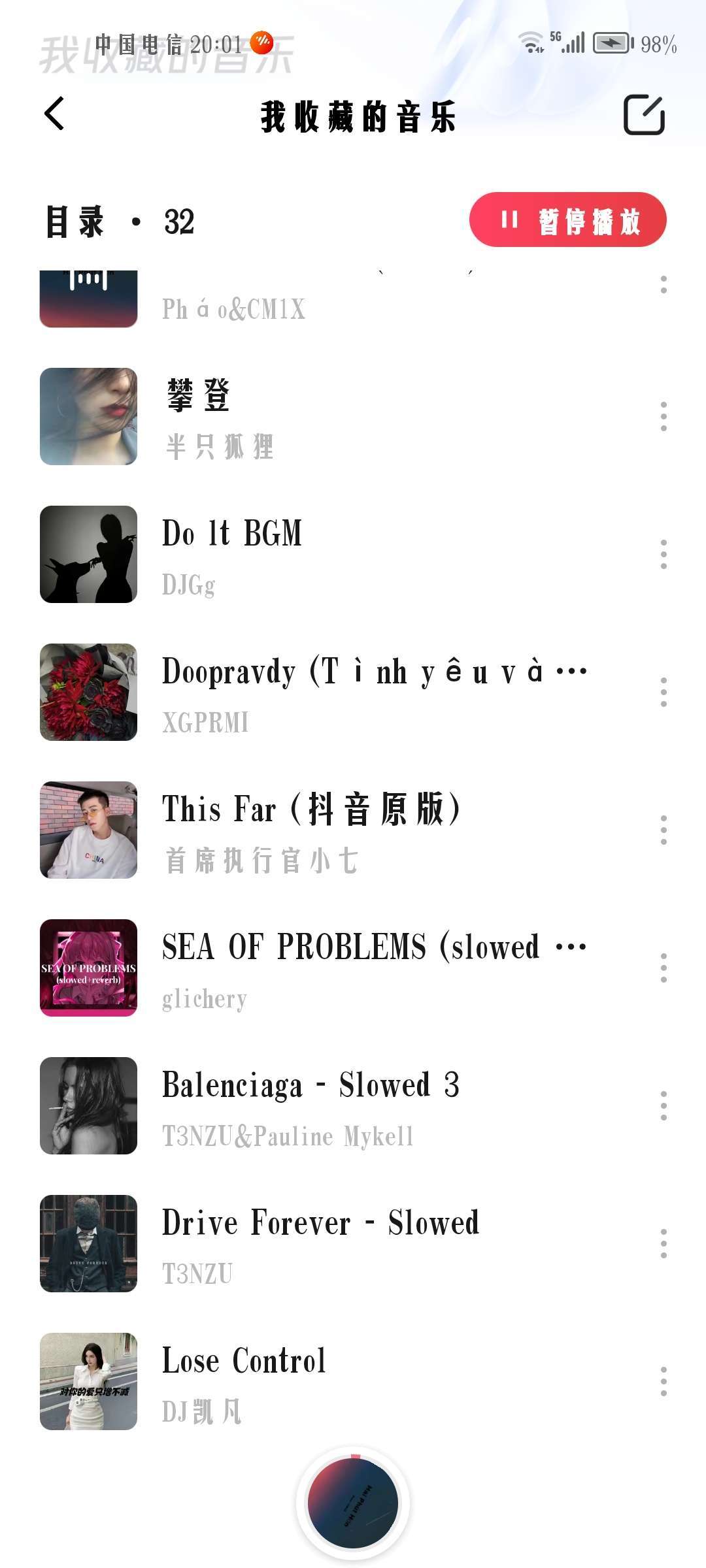Open more options for Lose Control
The width and height of the screenshot is (706, 1568).
(x=664, y=1382)
